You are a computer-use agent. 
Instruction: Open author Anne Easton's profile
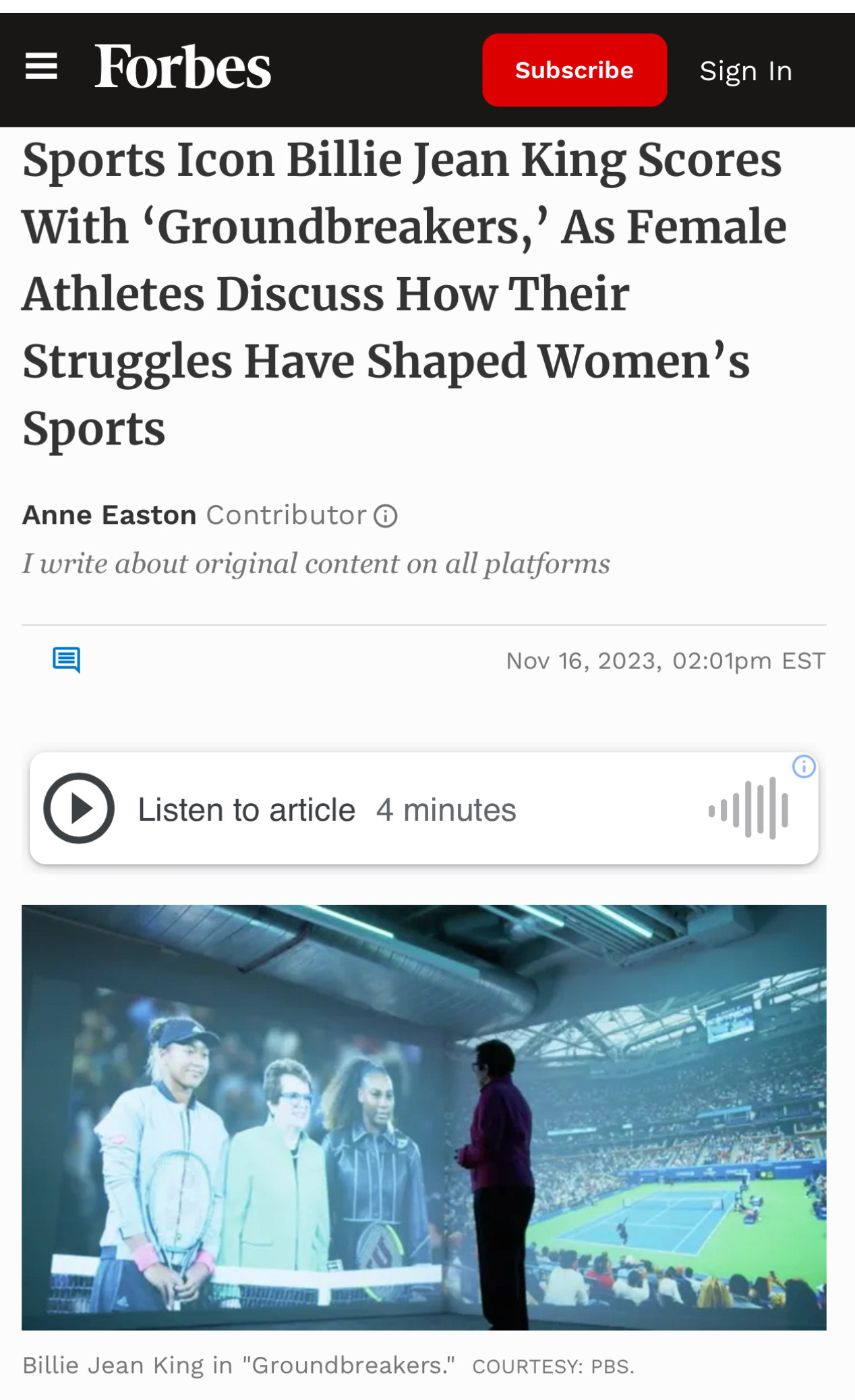pos(109,515)
